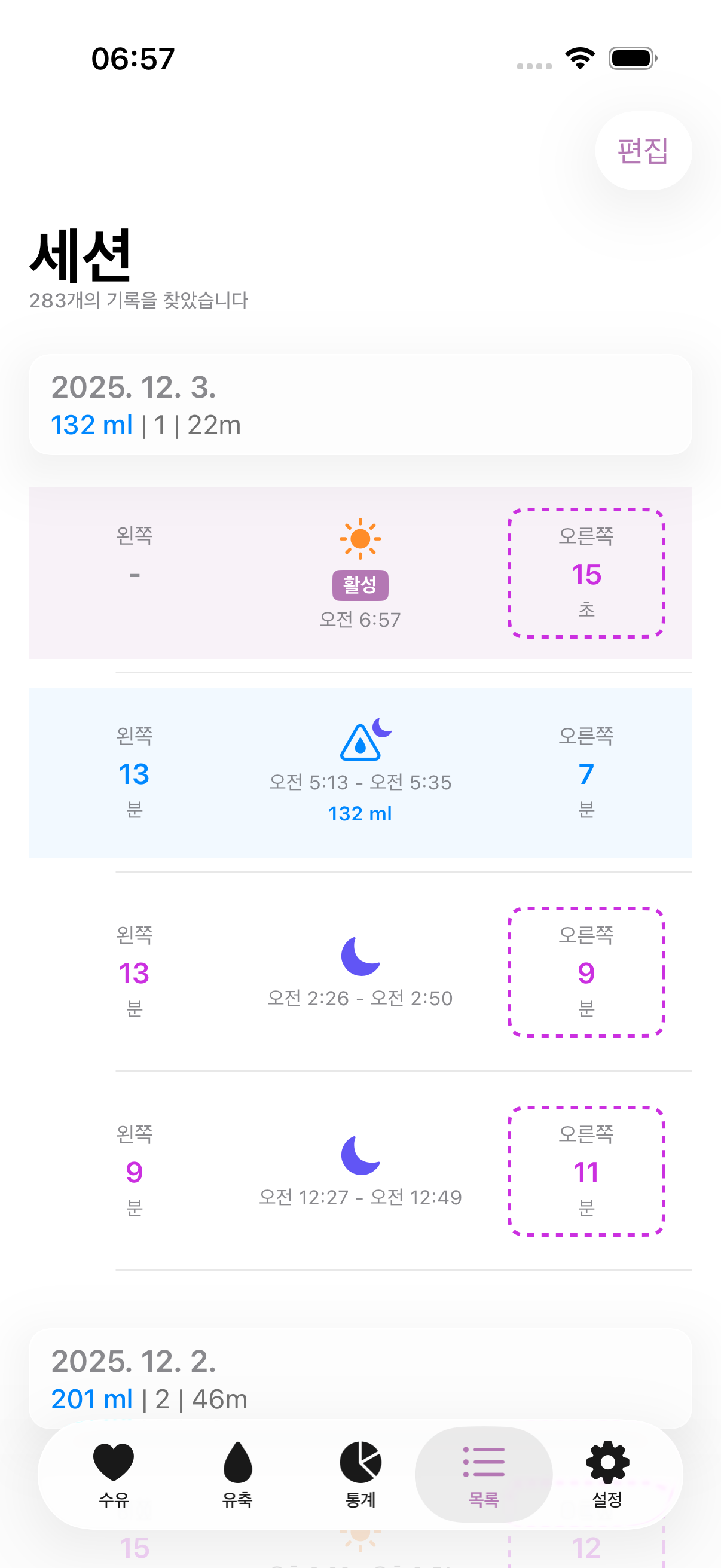The width and height of the screenshot is (721, 1568).
Task: Select the 목록 list icon
Action: click(484, 1462)
